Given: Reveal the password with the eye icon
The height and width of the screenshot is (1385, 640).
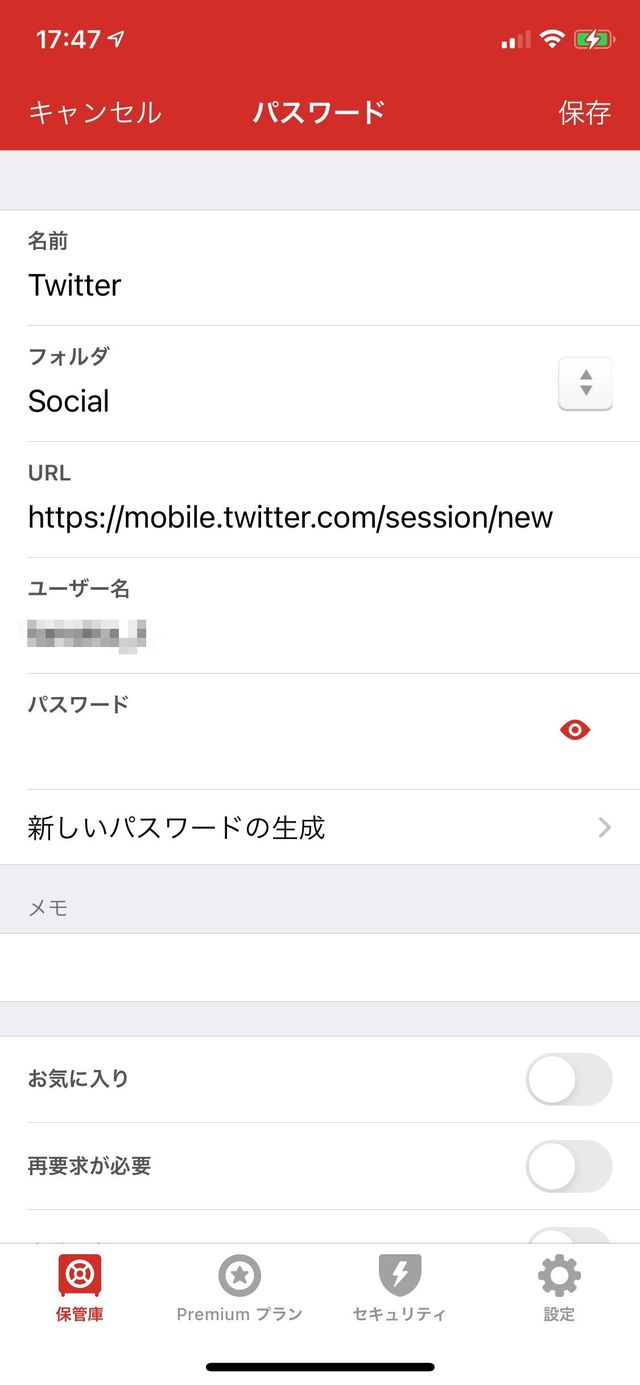Looking at the screenshot, I should click(x=575, y=730).
